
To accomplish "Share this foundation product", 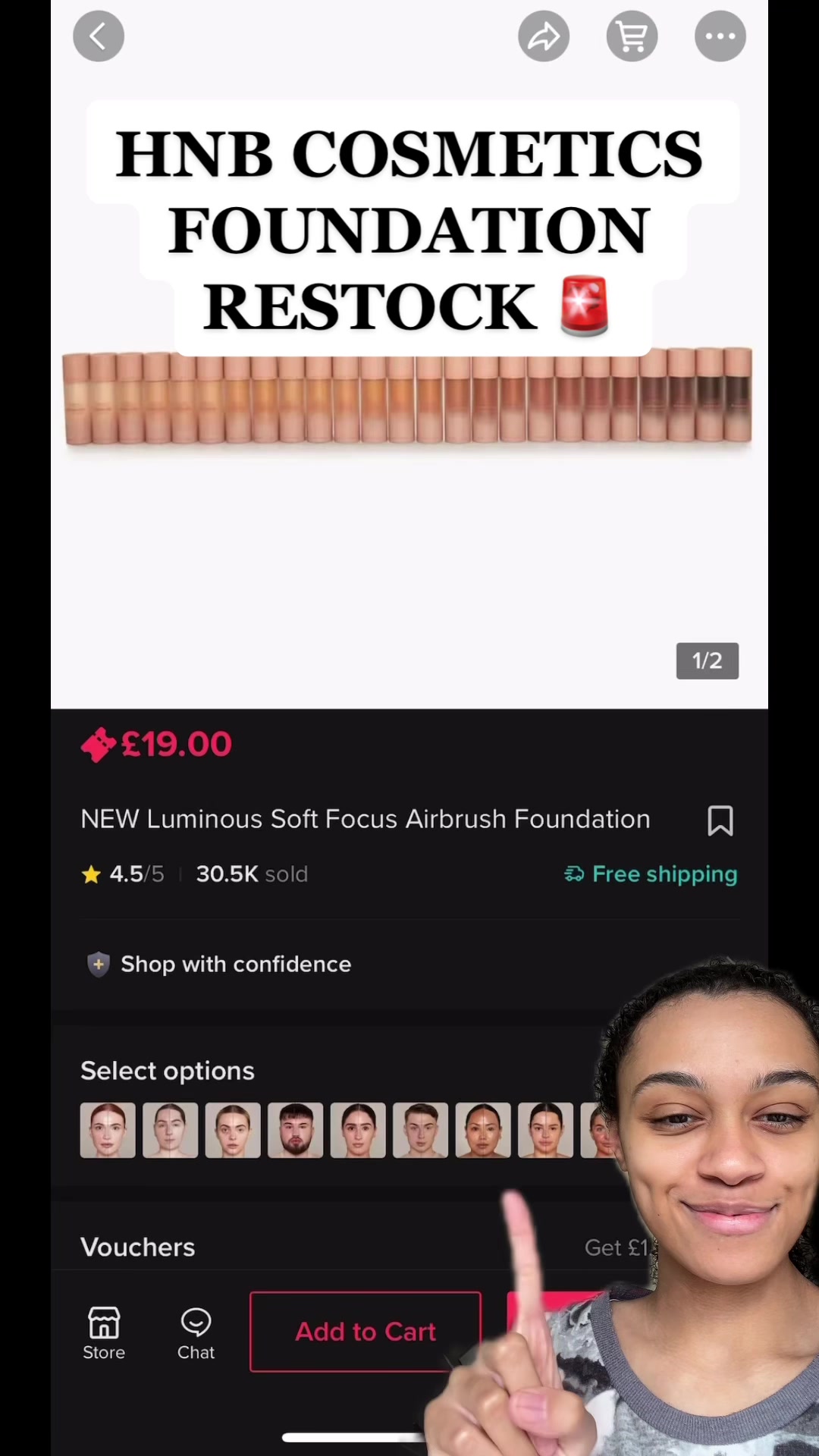I will tap(544, 36).
